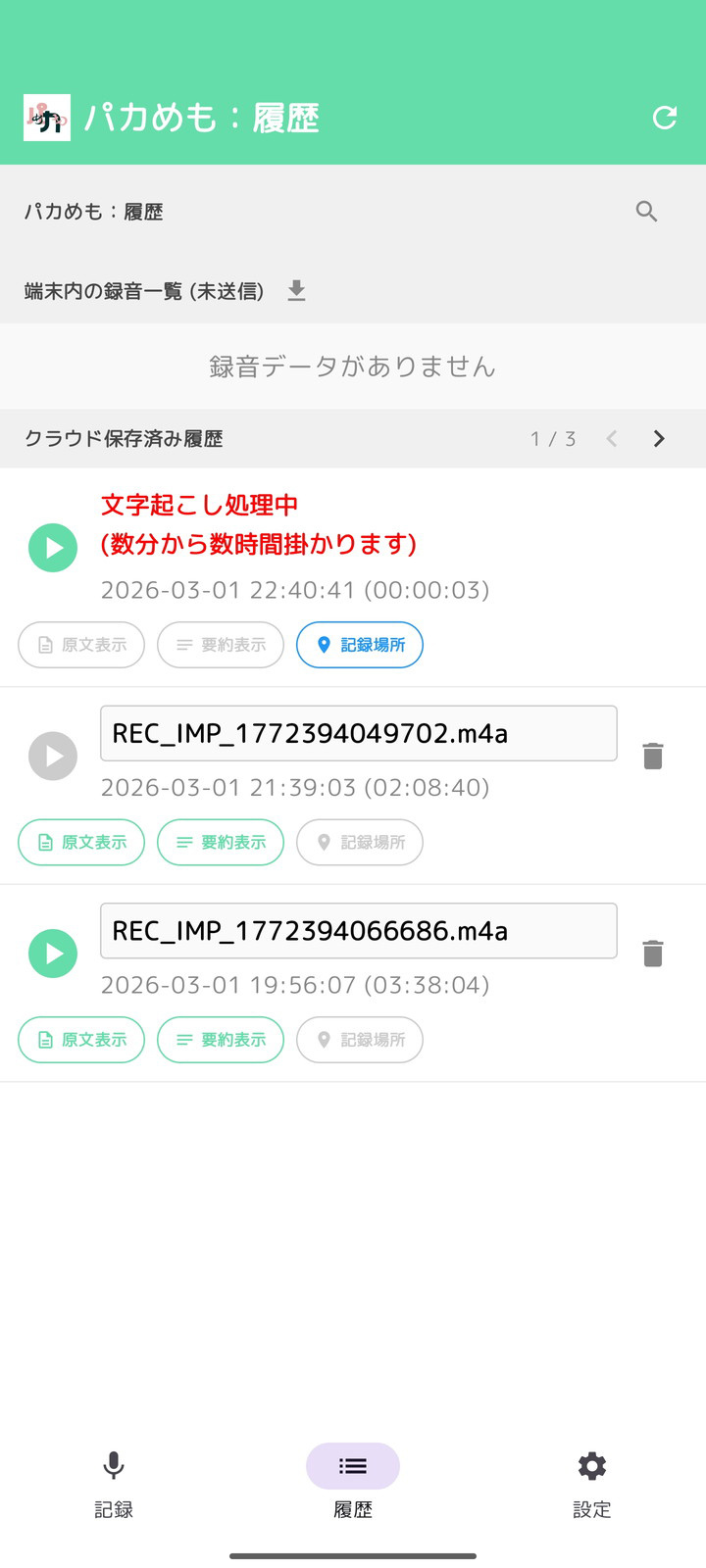Open the search magnifier icon
The height and width of the screenshot is (1568, 706).
pyautogui.click(x=646, y=211)
